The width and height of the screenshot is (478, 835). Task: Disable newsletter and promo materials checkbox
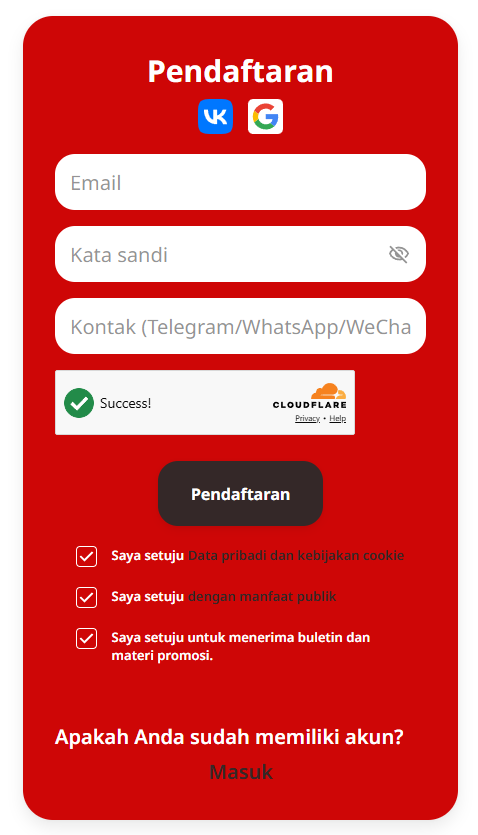(x=86, y=638)
